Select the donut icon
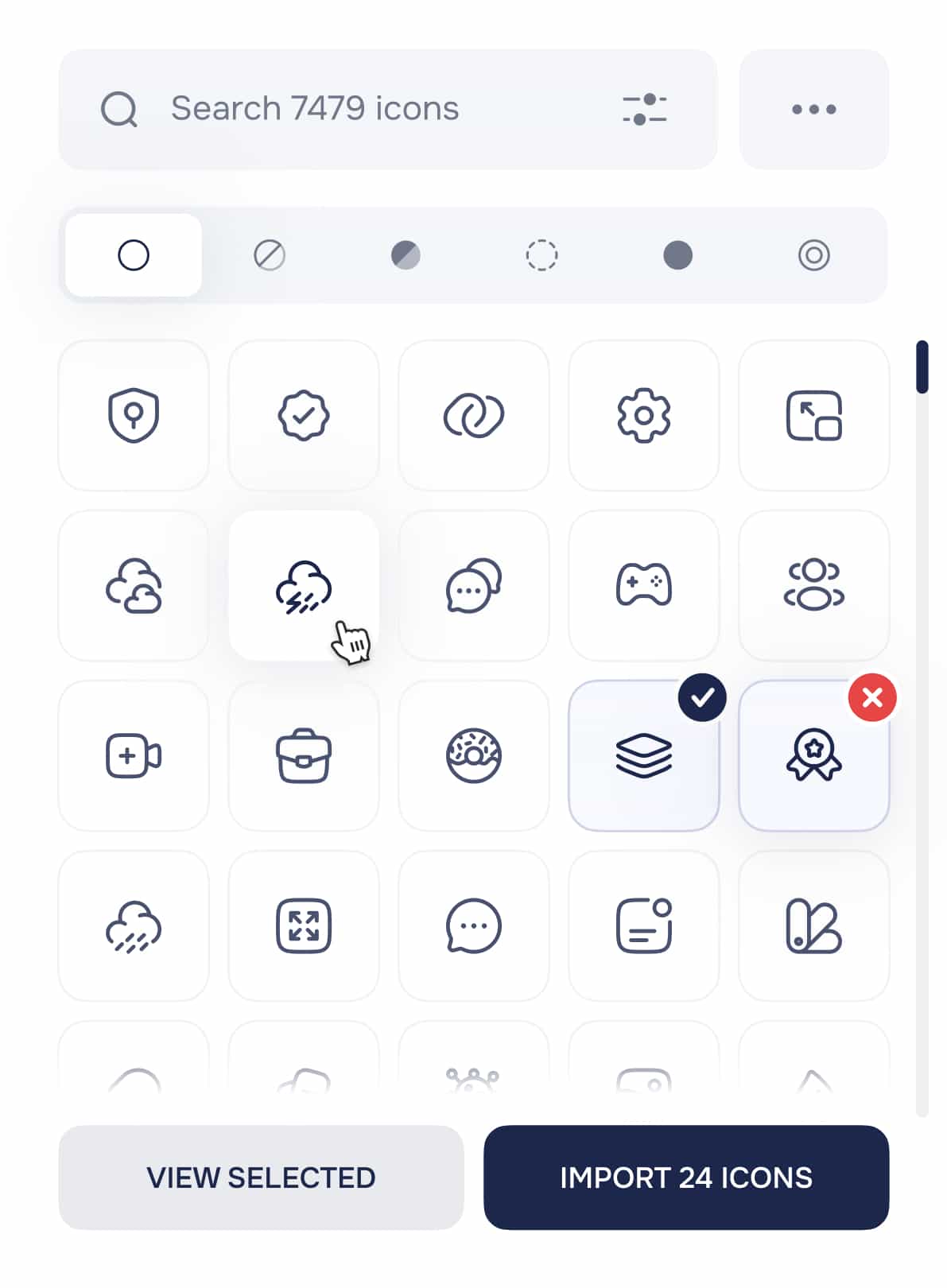This screenshot has width=947, height=1288. coord(474,755)
